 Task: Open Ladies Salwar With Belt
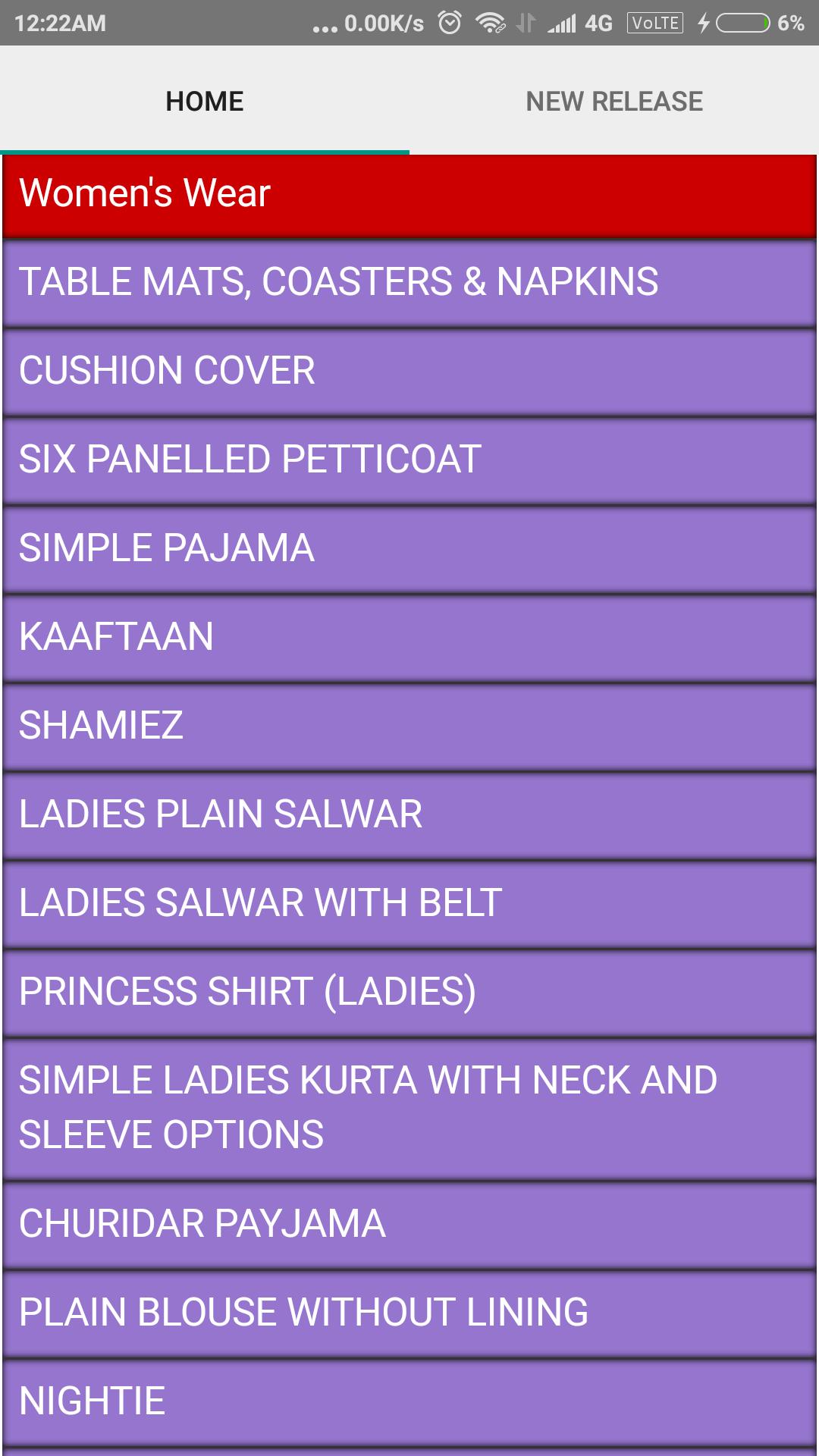point(409,904)
